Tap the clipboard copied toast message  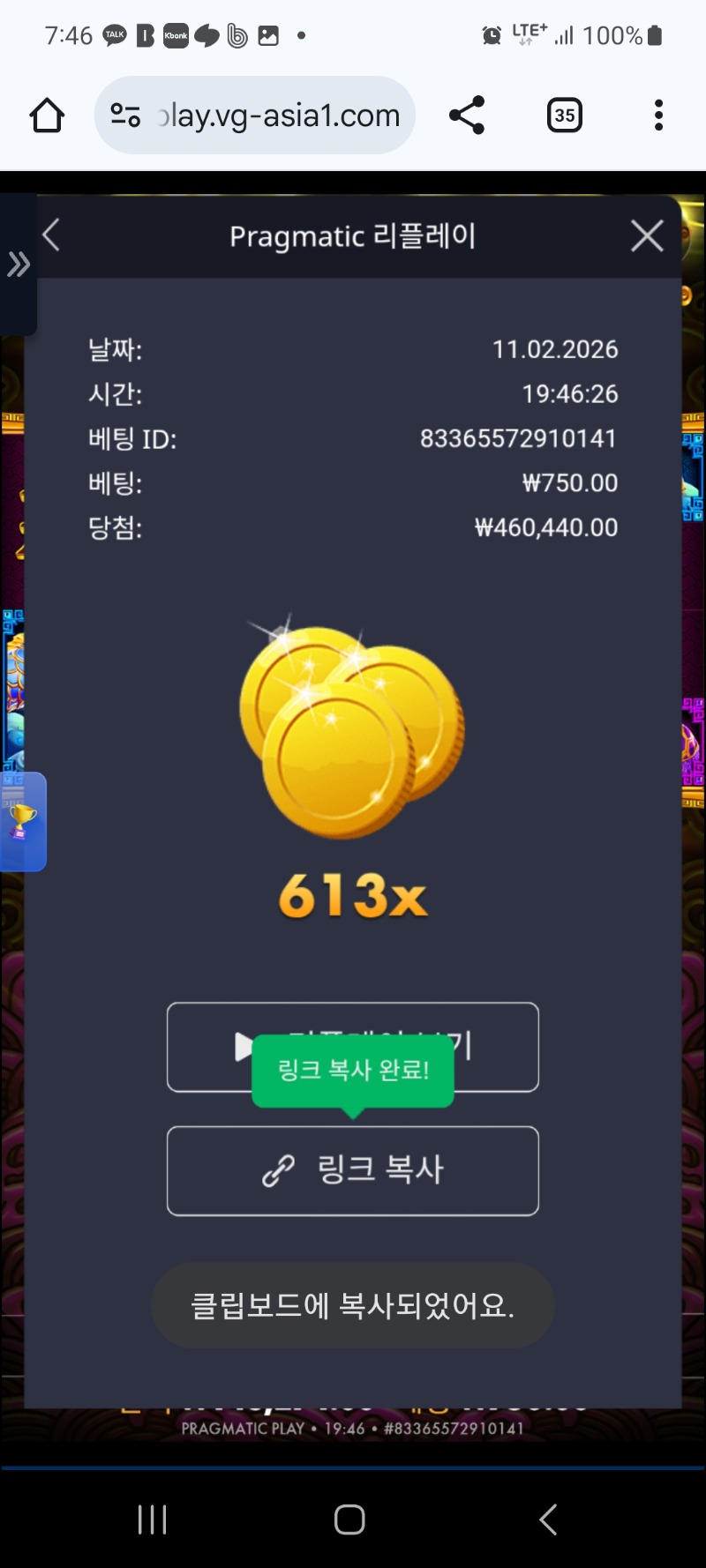tap(352, 1306)
